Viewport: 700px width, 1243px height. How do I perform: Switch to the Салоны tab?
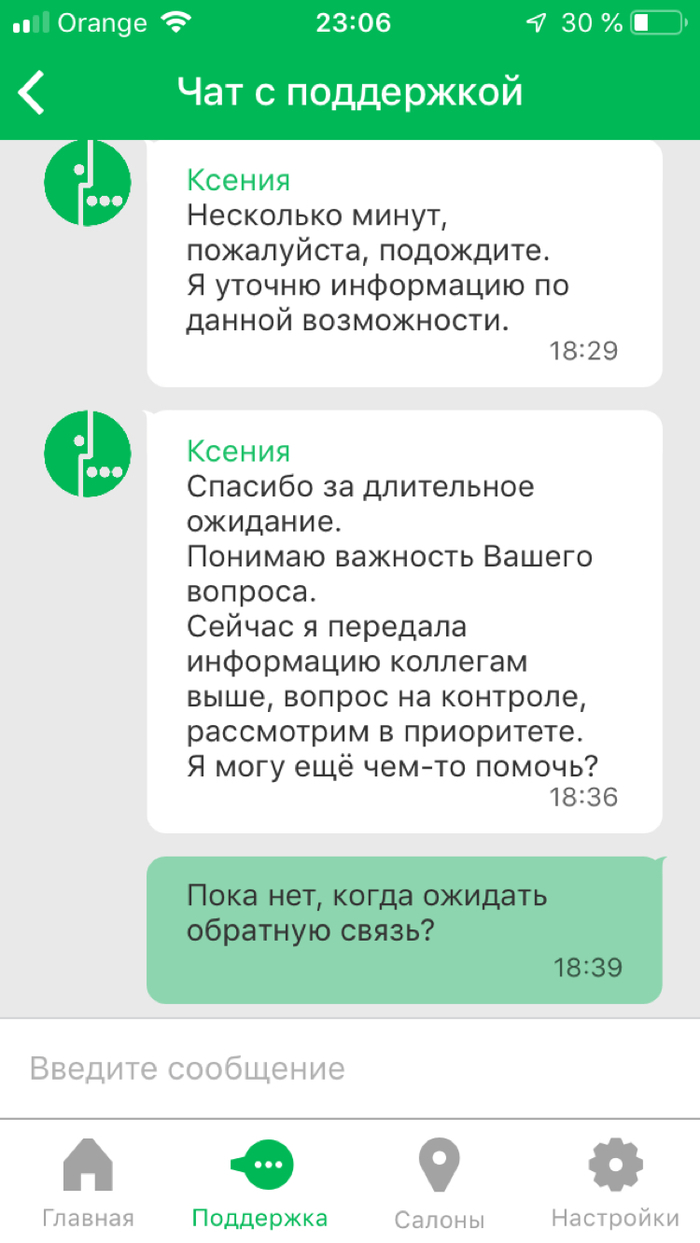pos(439,1182)
